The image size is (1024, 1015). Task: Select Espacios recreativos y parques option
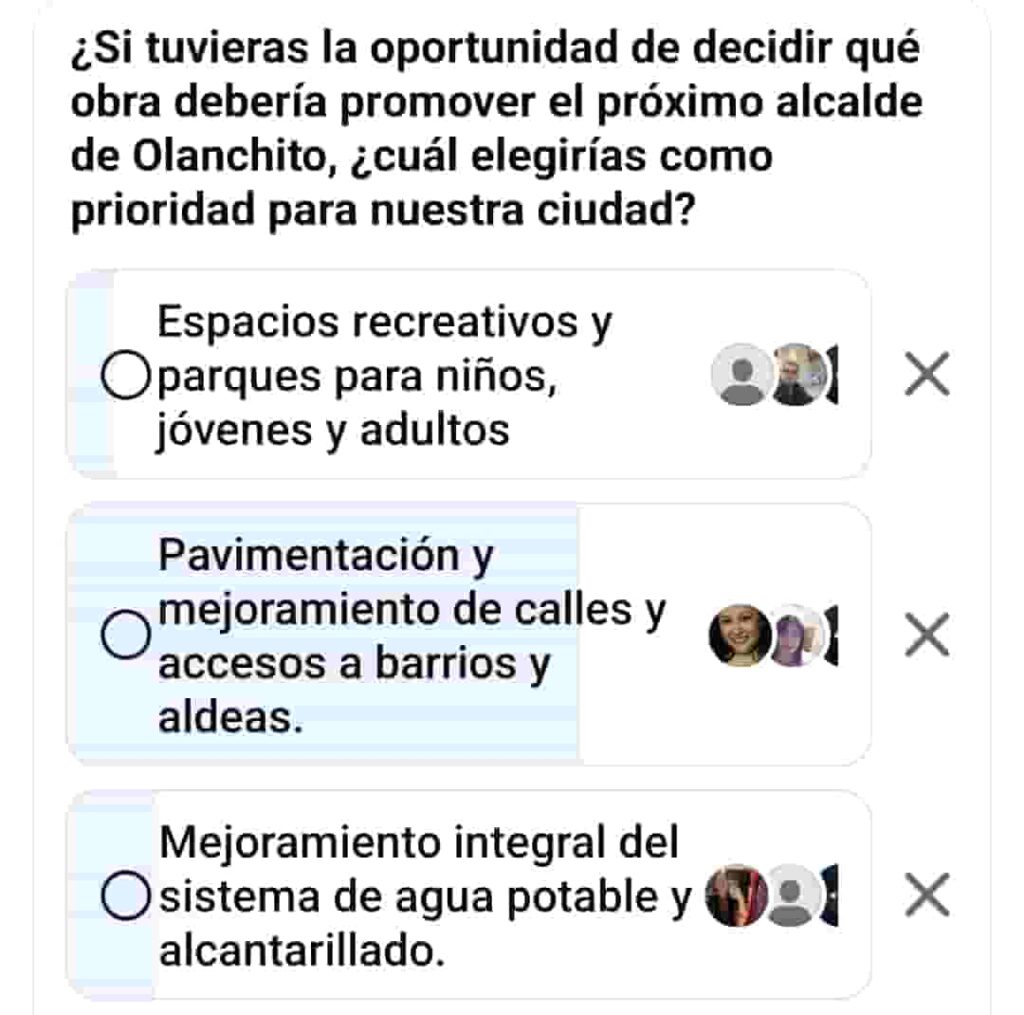(x=125, y=377)
